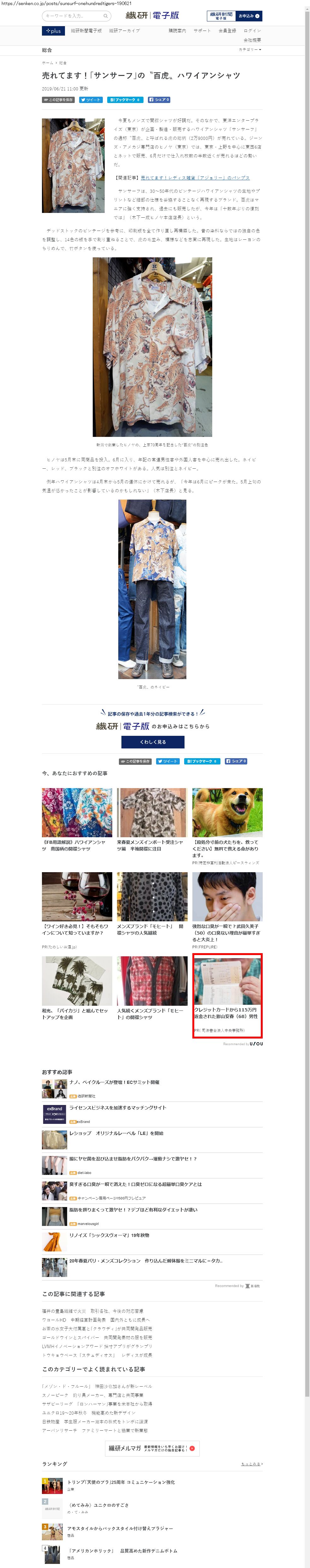The width and height of the screenshot is (310, 1568).
Task: Open related link about レディス雑貨「アジョリー」
Action: (195, 178)
